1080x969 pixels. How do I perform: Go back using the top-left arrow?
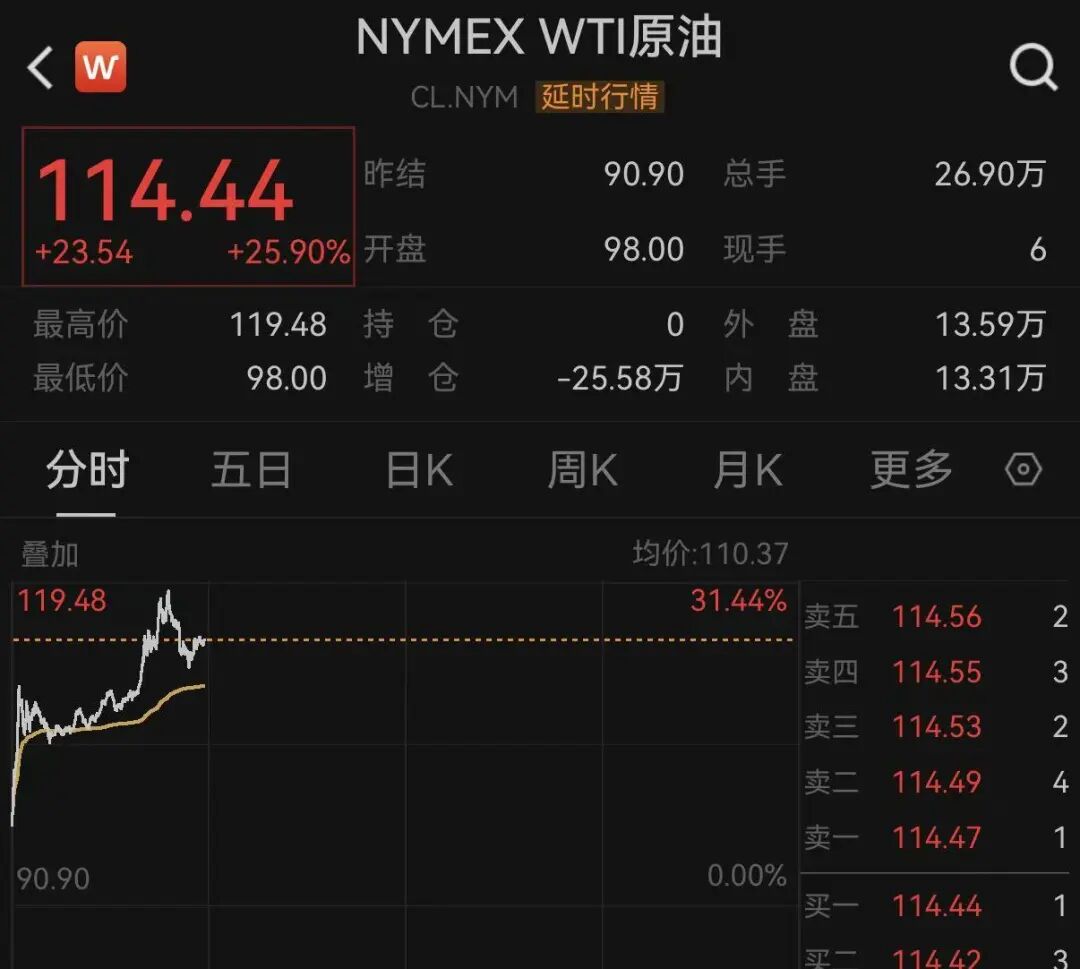[40, 68]
